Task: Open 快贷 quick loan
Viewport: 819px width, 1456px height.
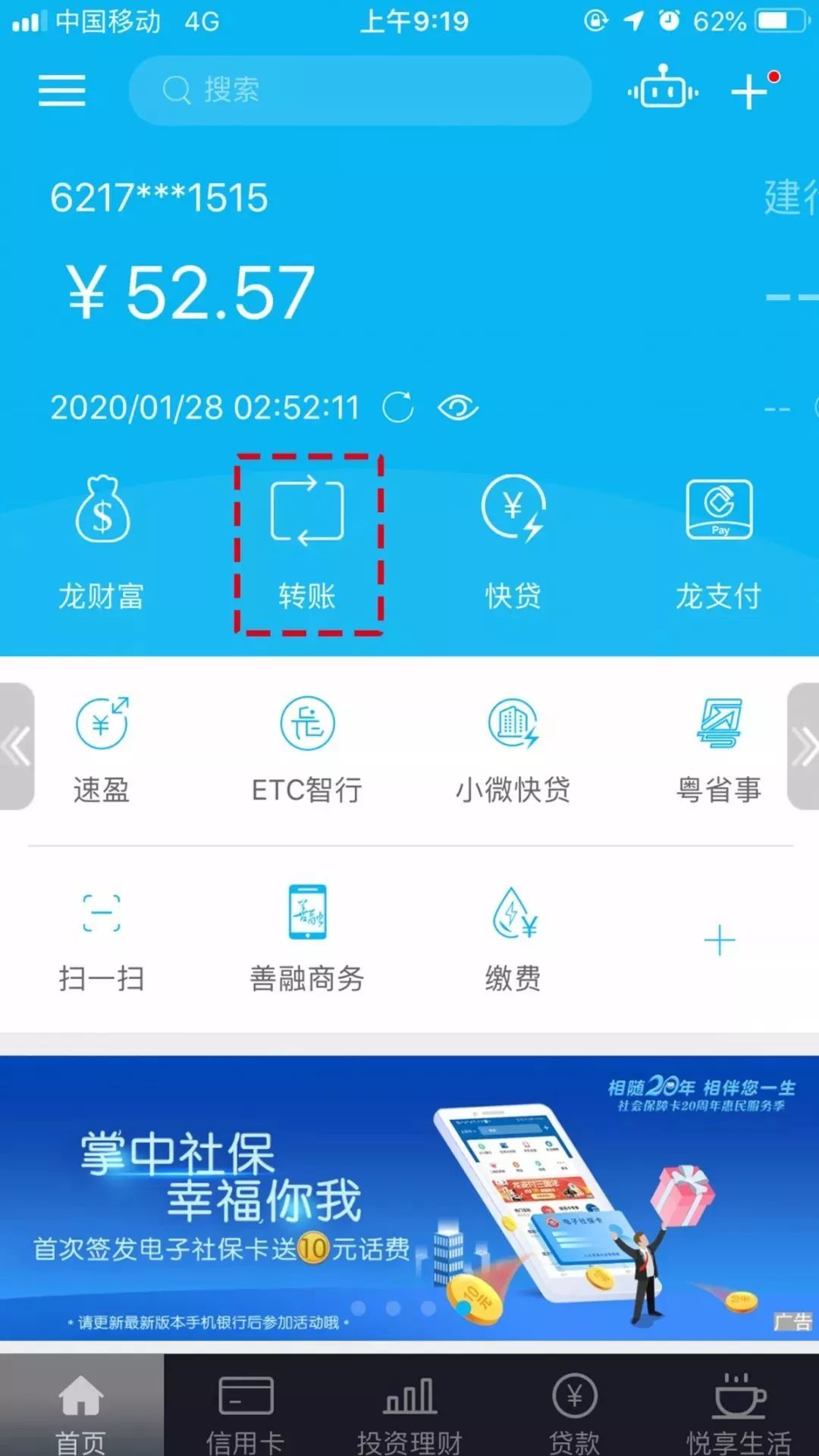Action: 513,543
